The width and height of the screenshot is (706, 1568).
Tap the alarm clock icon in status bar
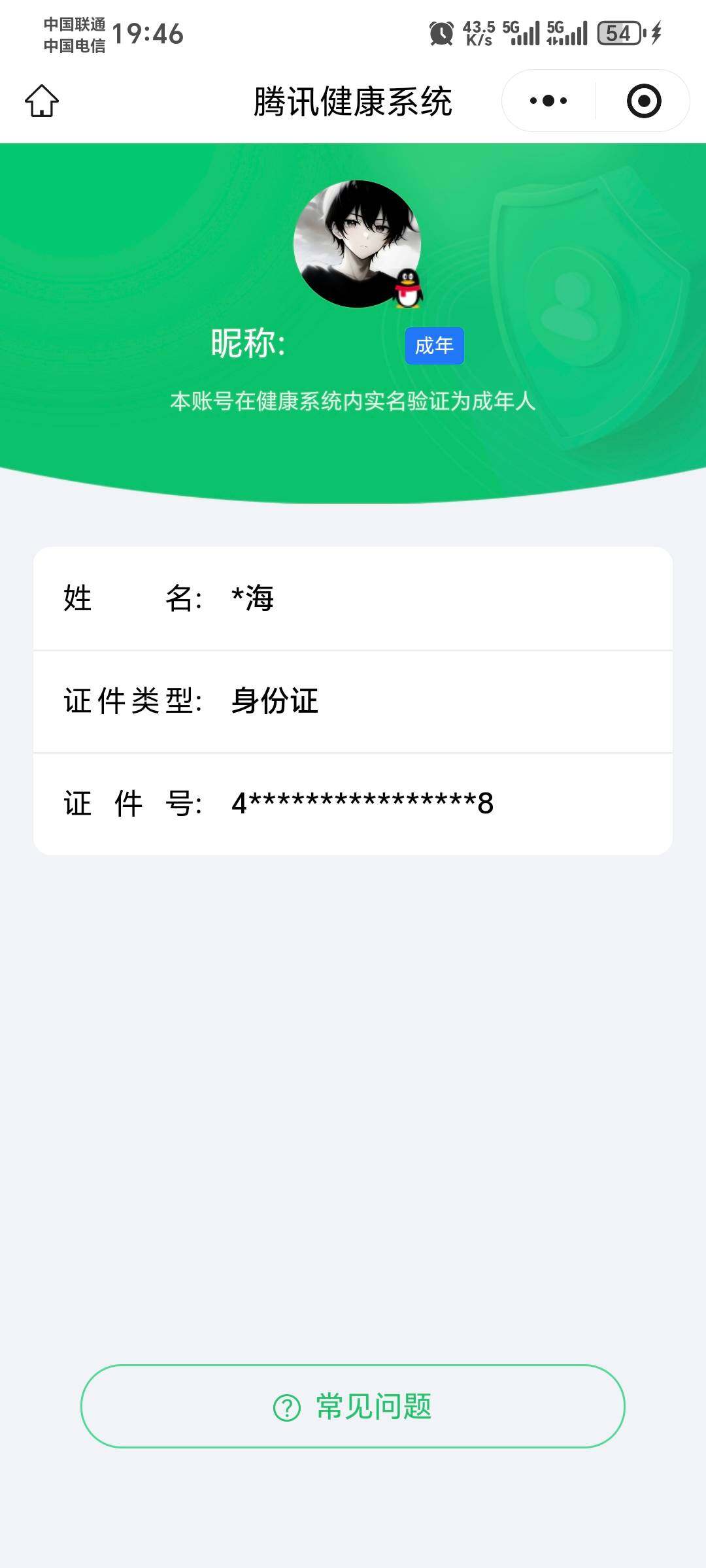point(443,33)
